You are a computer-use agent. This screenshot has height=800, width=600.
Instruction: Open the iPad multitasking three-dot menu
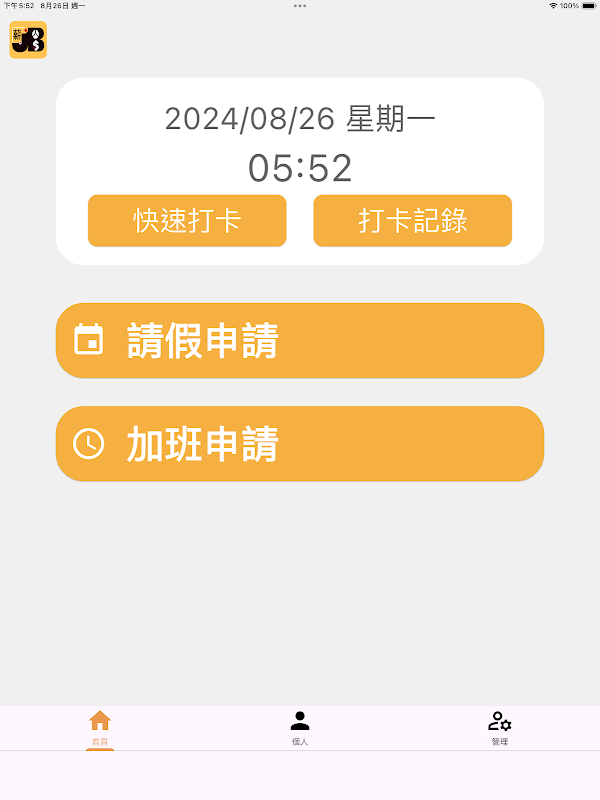coord(300,6)
